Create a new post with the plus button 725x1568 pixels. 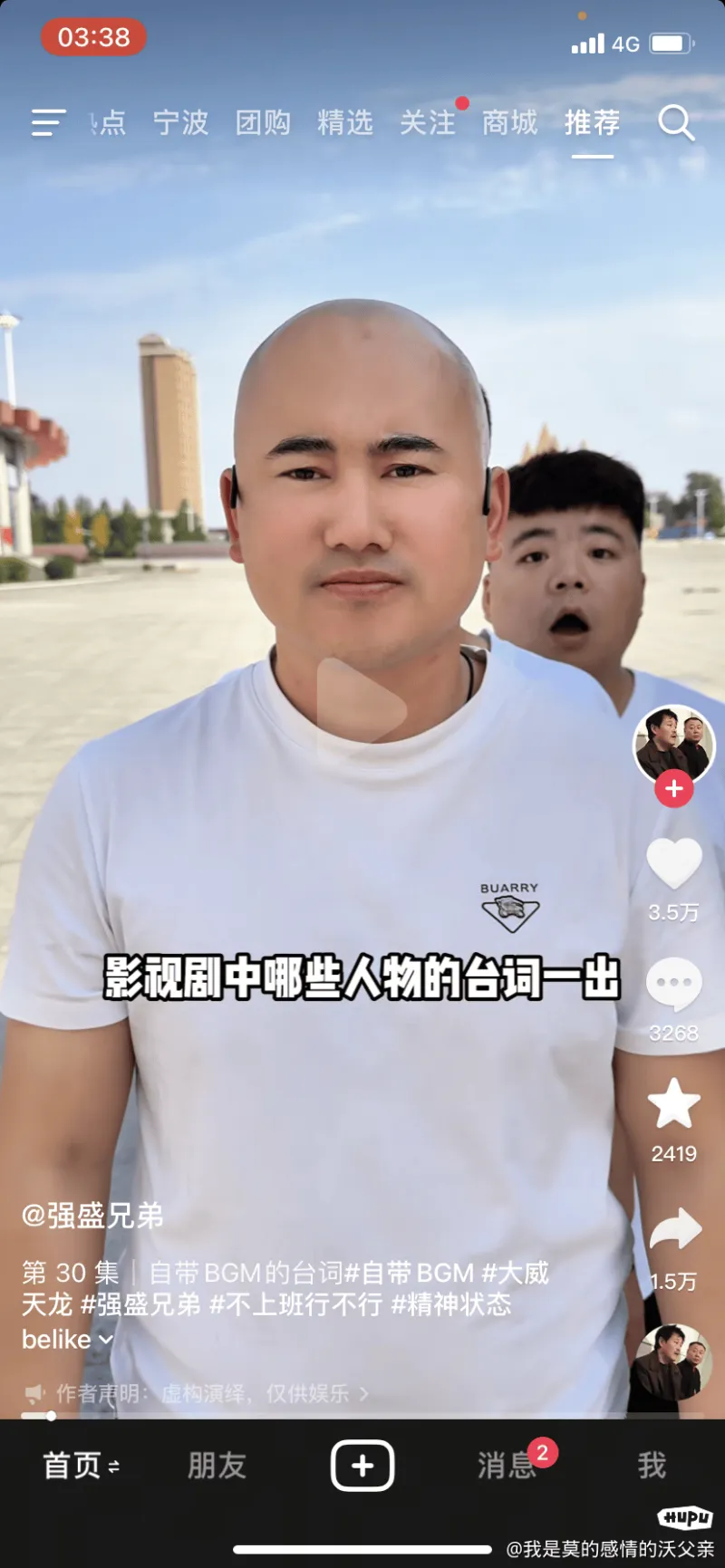pyautogui.click(x=362, y=1465)
